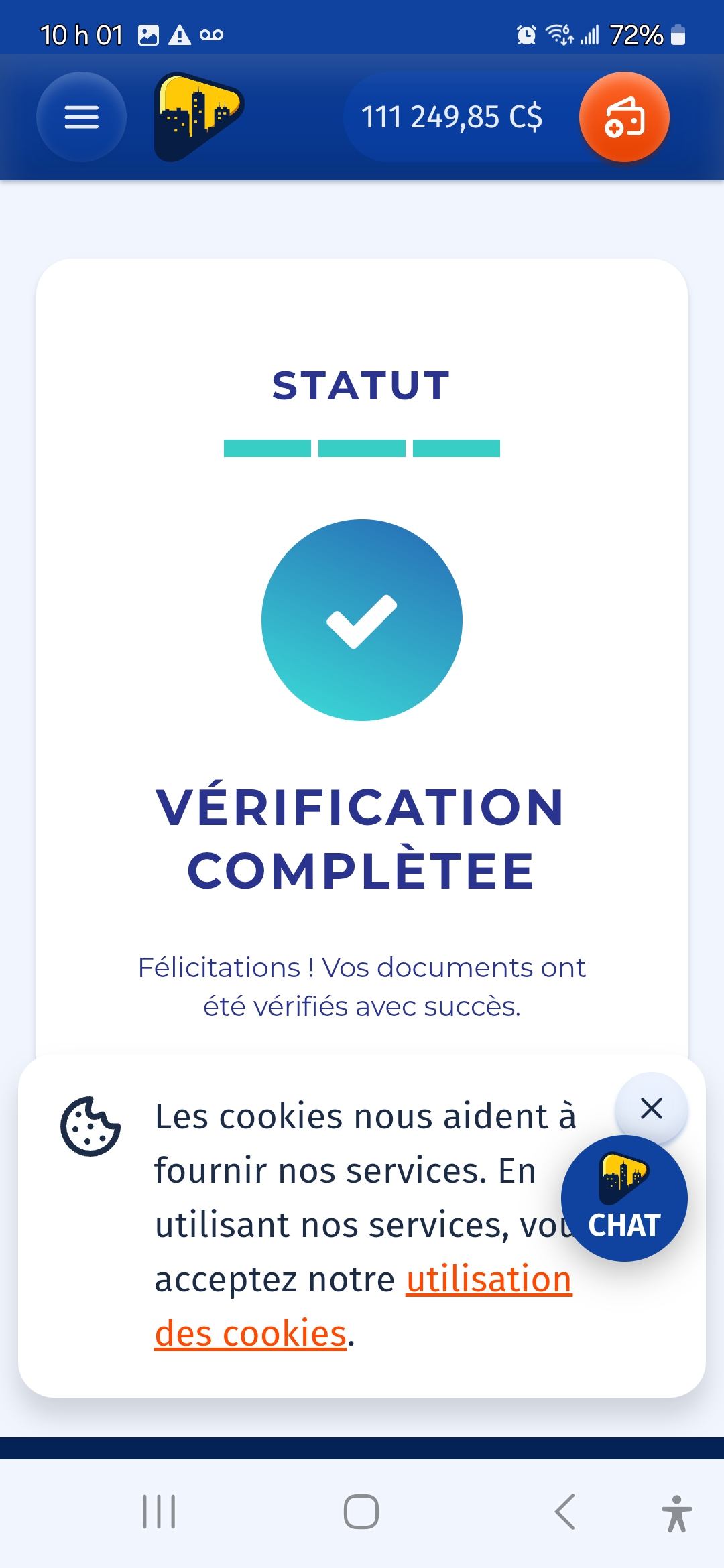Viewport: 724px width, 1568px height.
Task: Open the balance 111 249,85 C$
Action: (452, 117)
